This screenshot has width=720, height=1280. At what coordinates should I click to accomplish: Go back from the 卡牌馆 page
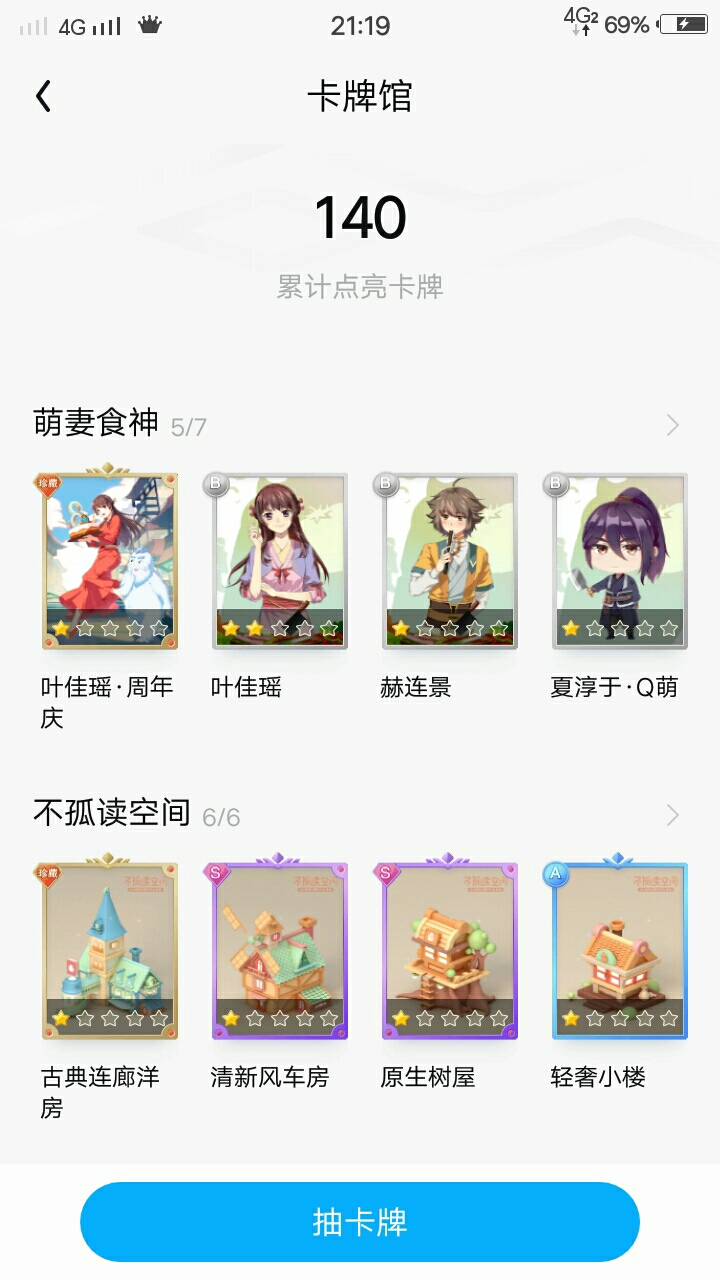[43, 97]
